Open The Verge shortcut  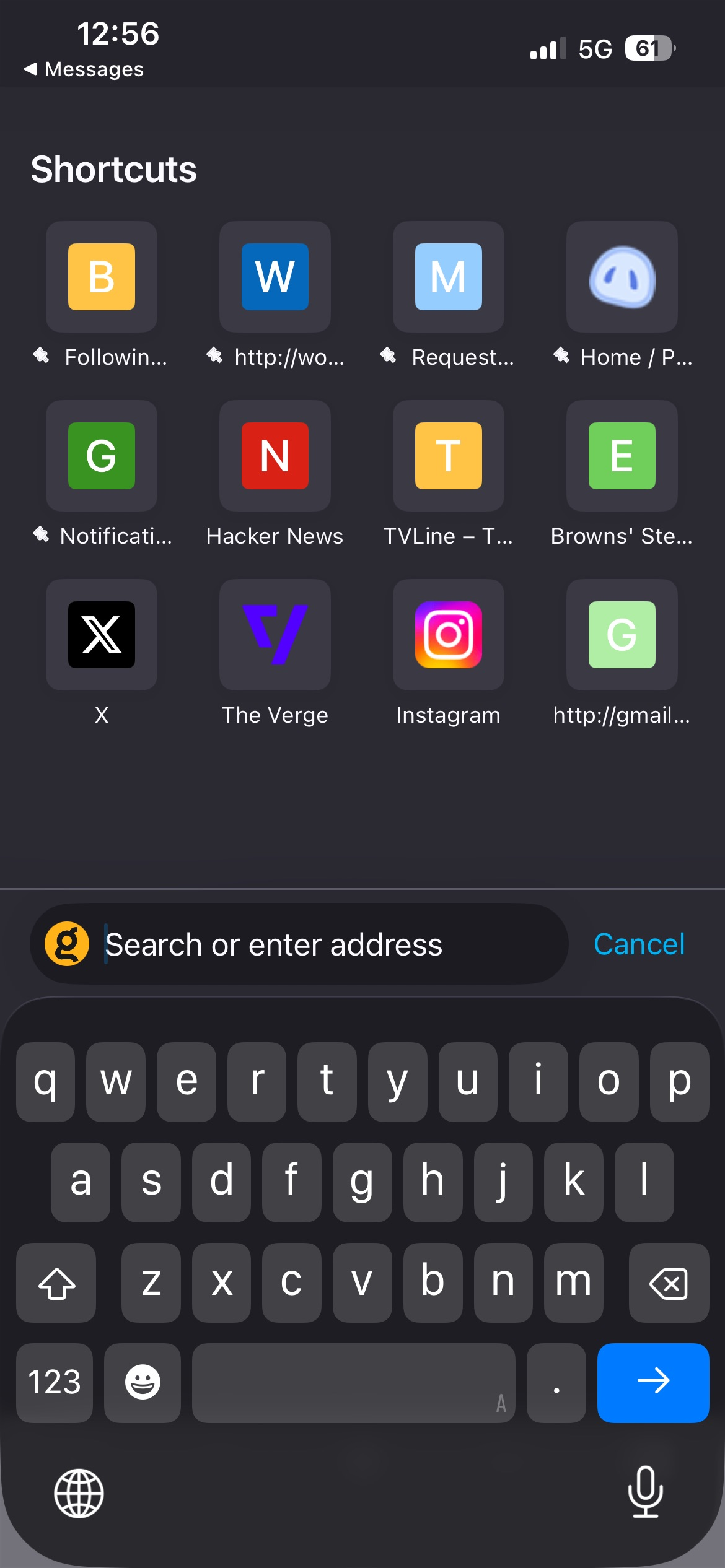[275, 635]
